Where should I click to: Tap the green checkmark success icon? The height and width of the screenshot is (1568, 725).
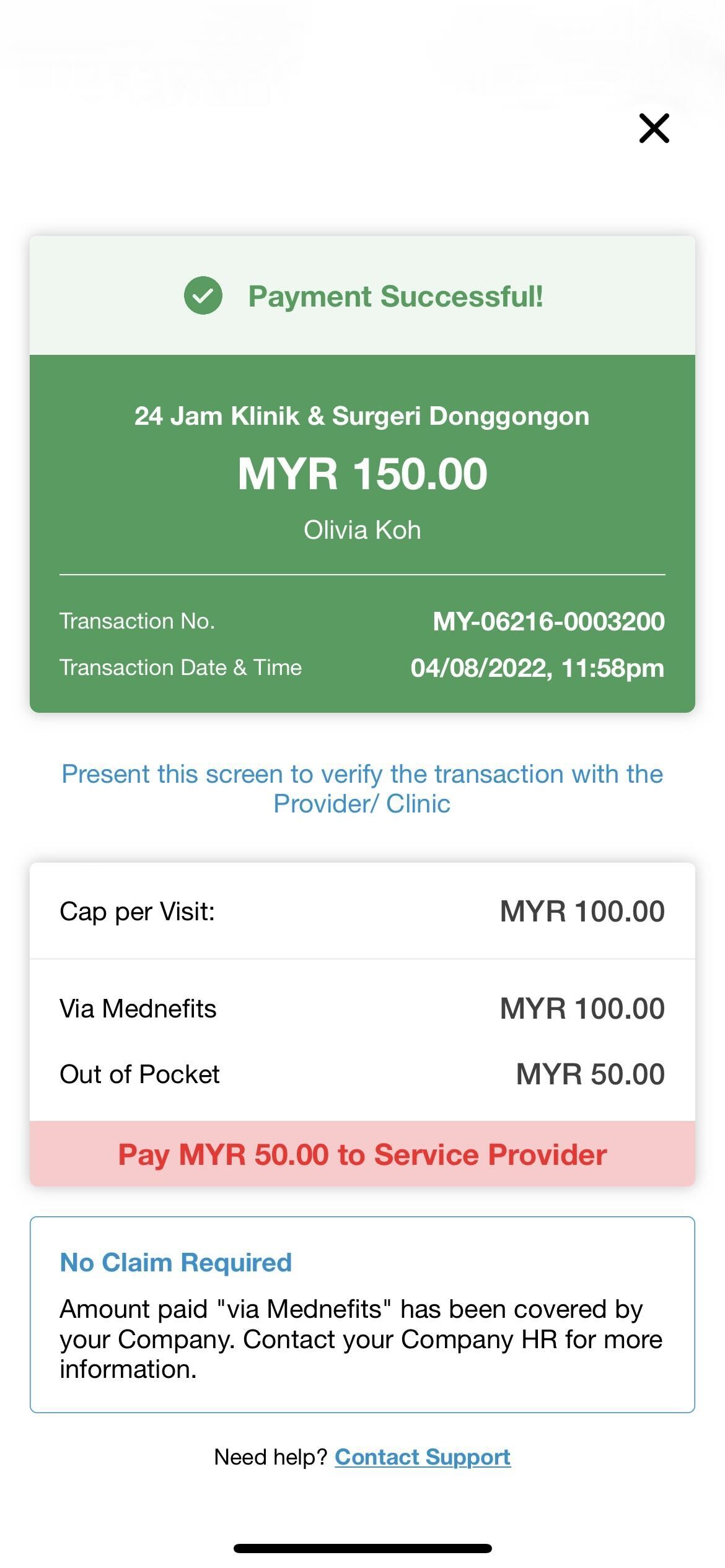tap(203, 297)
